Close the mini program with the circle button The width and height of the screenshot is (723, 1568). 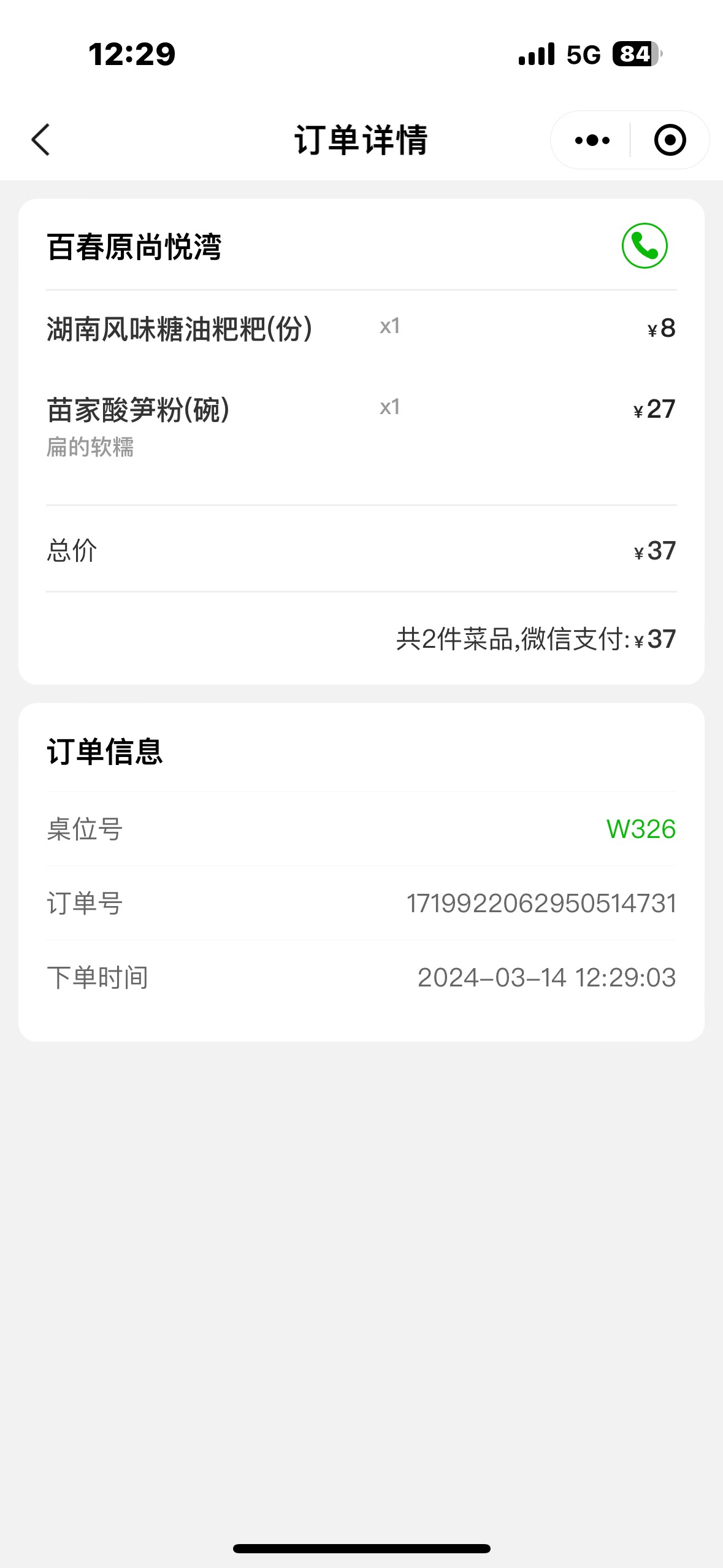tap(670, 140)
